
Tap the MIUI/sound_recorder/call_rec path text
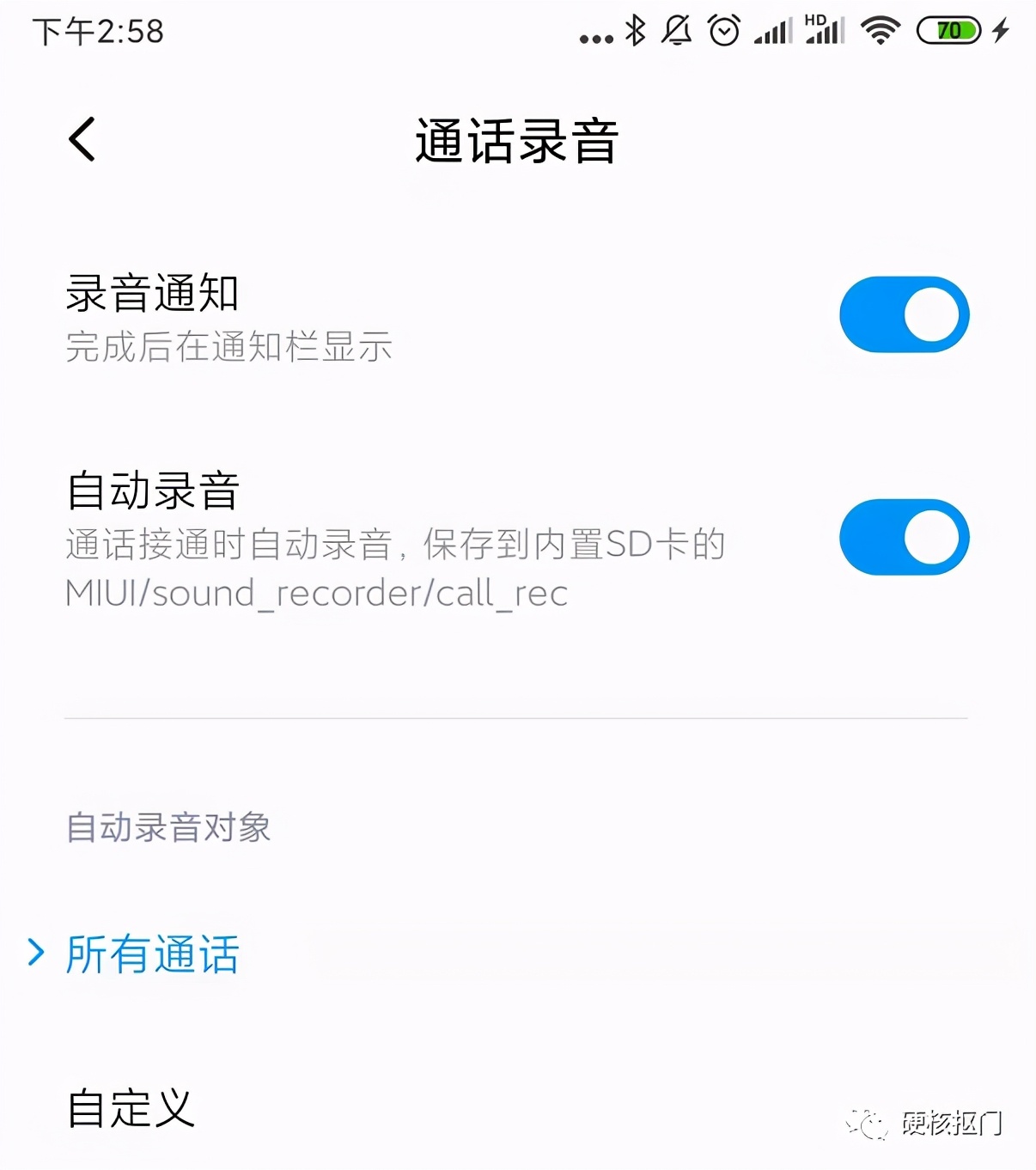[317, 593]
